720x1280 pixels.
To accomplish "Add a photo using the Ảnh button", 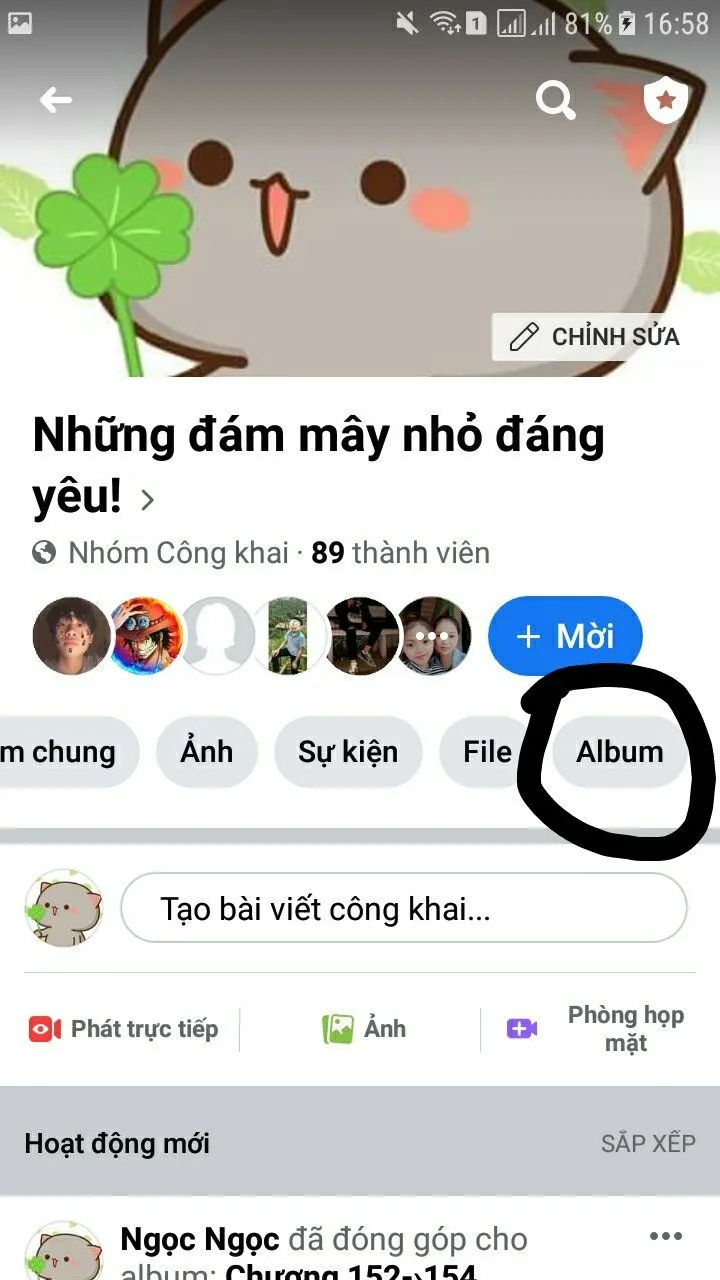I will 364,1029.
